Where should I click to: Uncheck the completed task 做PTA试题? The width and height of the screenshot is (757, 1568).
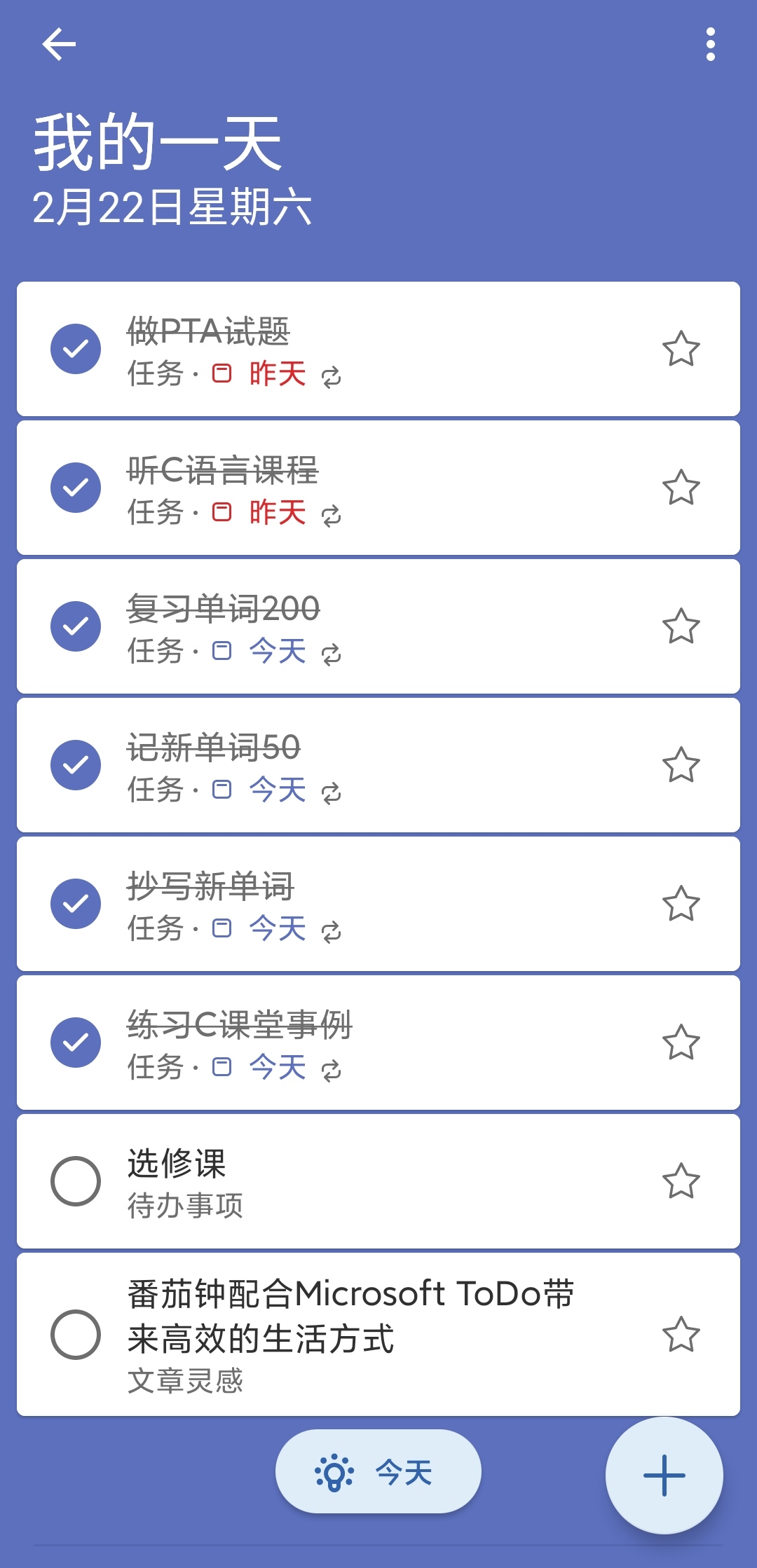tap(76, 349)
